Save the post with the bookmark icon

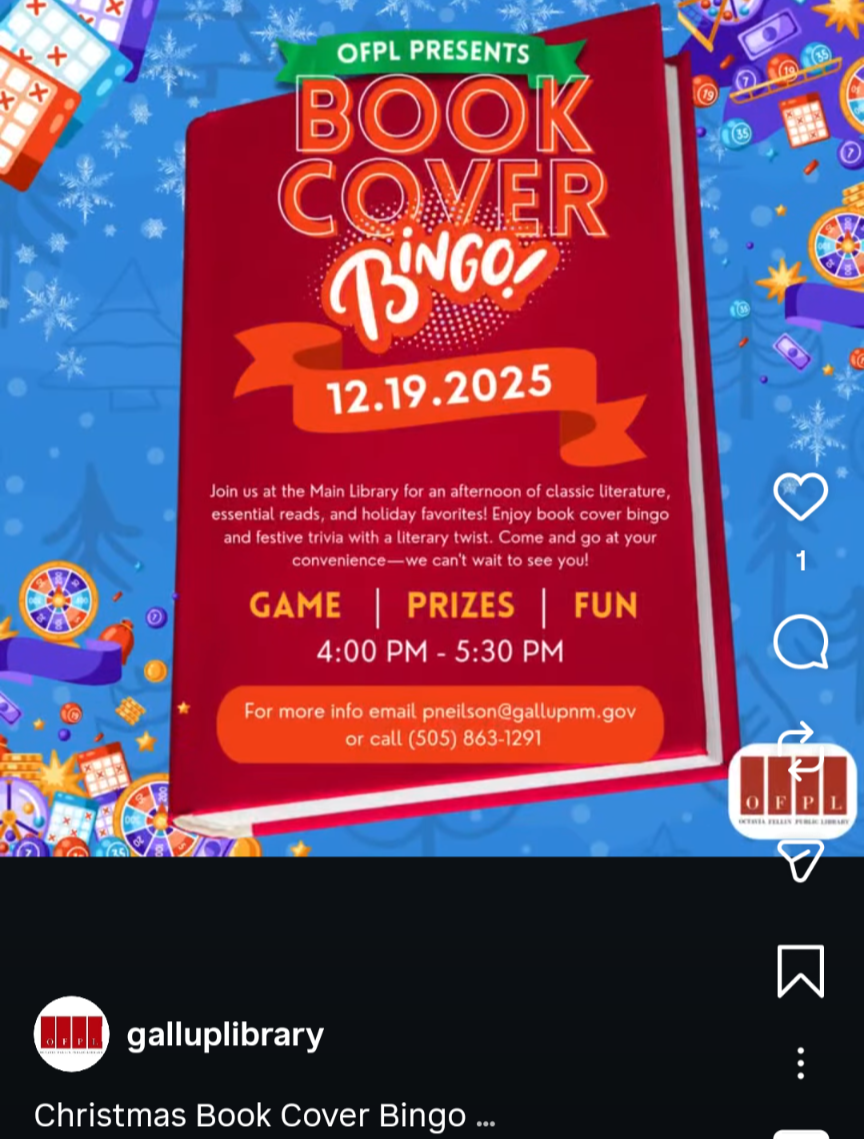coord(800,970)
